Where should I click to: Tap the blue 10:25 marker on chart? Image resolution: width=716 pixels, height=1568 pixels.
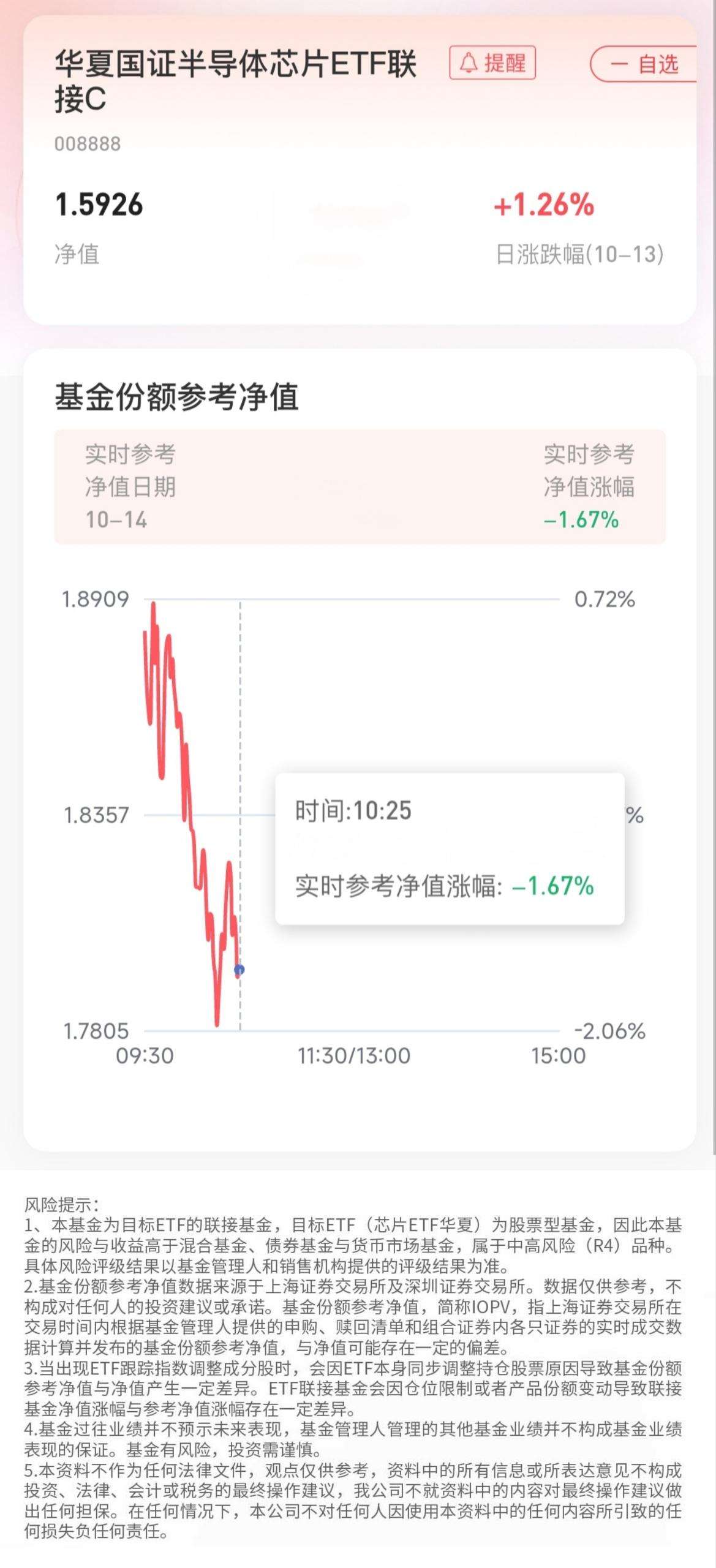(x=239, y=970)
